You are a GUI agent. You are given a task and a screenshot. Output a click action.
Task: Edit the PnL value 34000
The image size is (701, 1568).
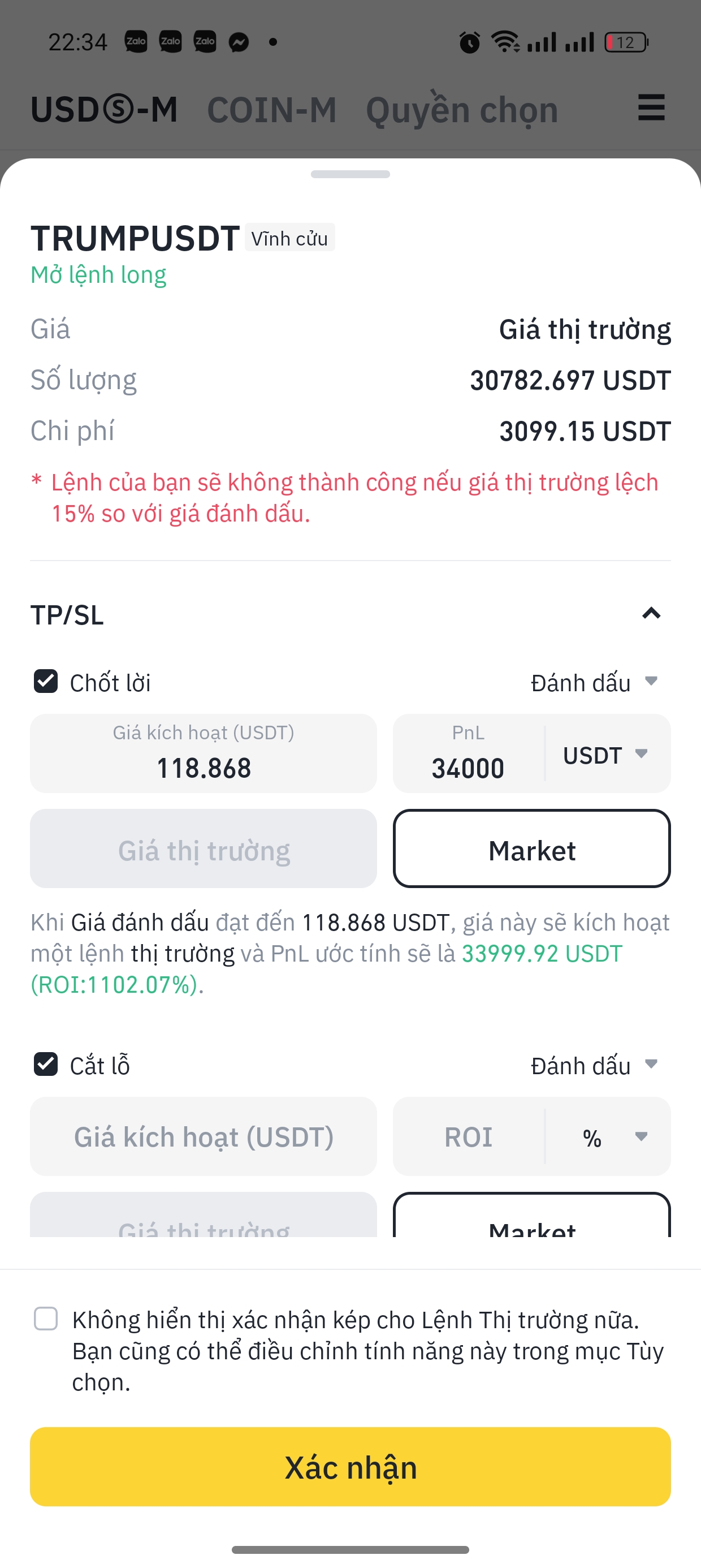click(468, 767)
